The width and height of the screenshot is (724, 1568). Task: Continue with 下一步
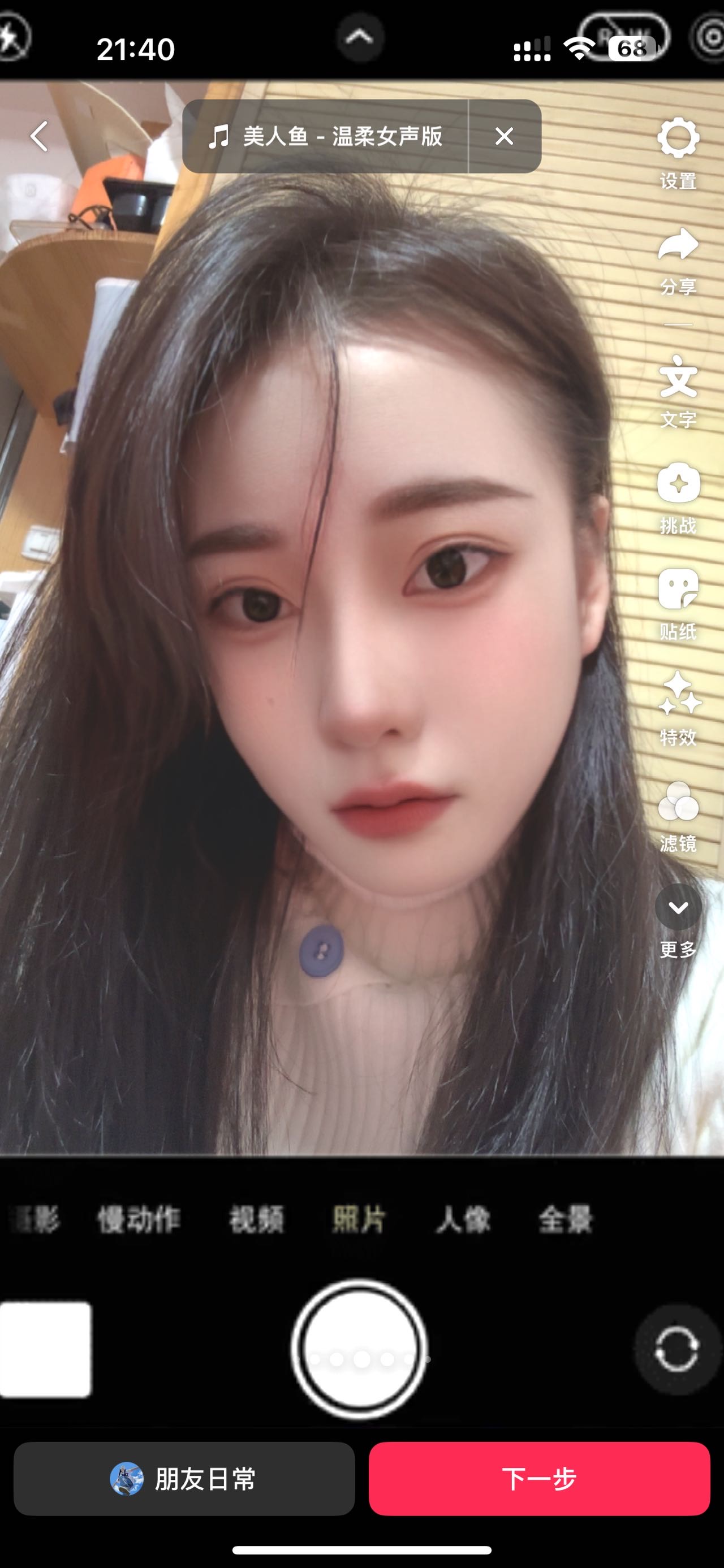(540, 1479)
